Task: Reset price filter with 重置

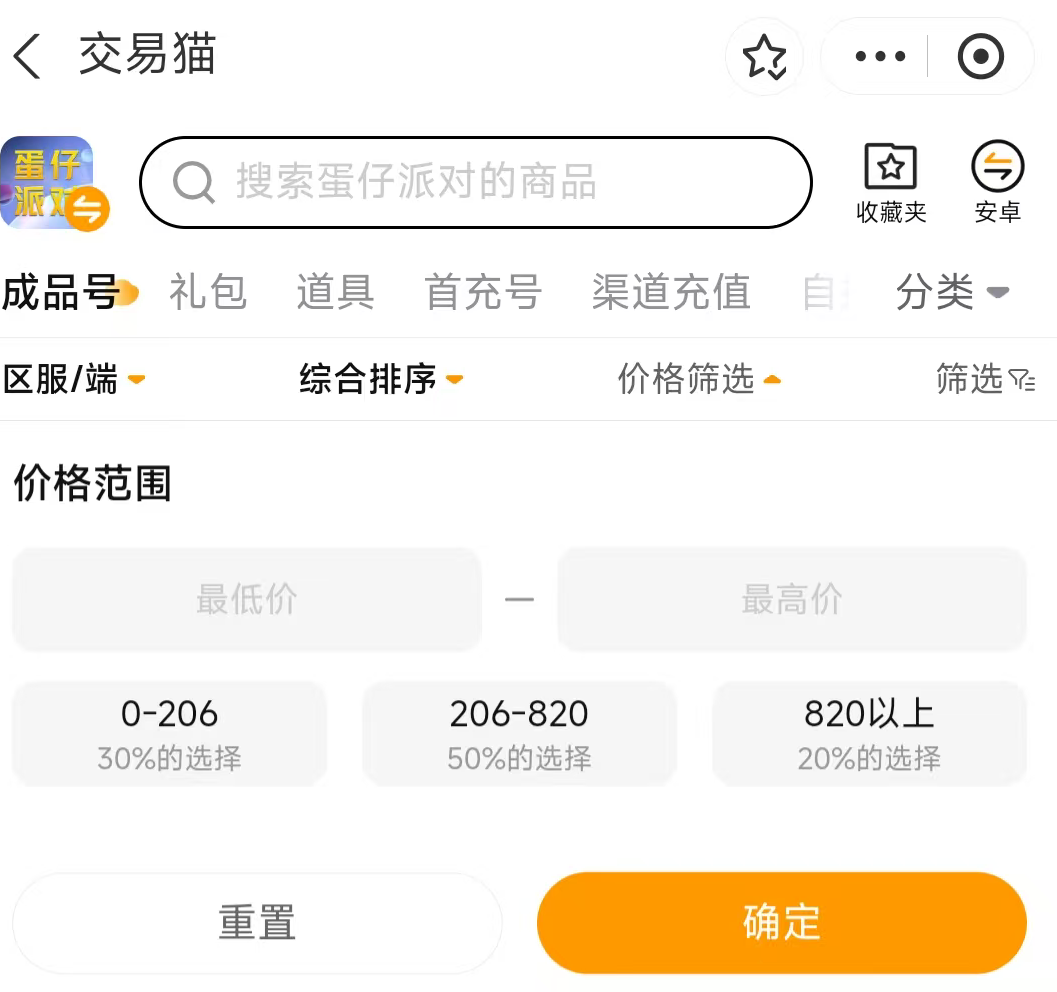Action: click(x=257, y=923)
